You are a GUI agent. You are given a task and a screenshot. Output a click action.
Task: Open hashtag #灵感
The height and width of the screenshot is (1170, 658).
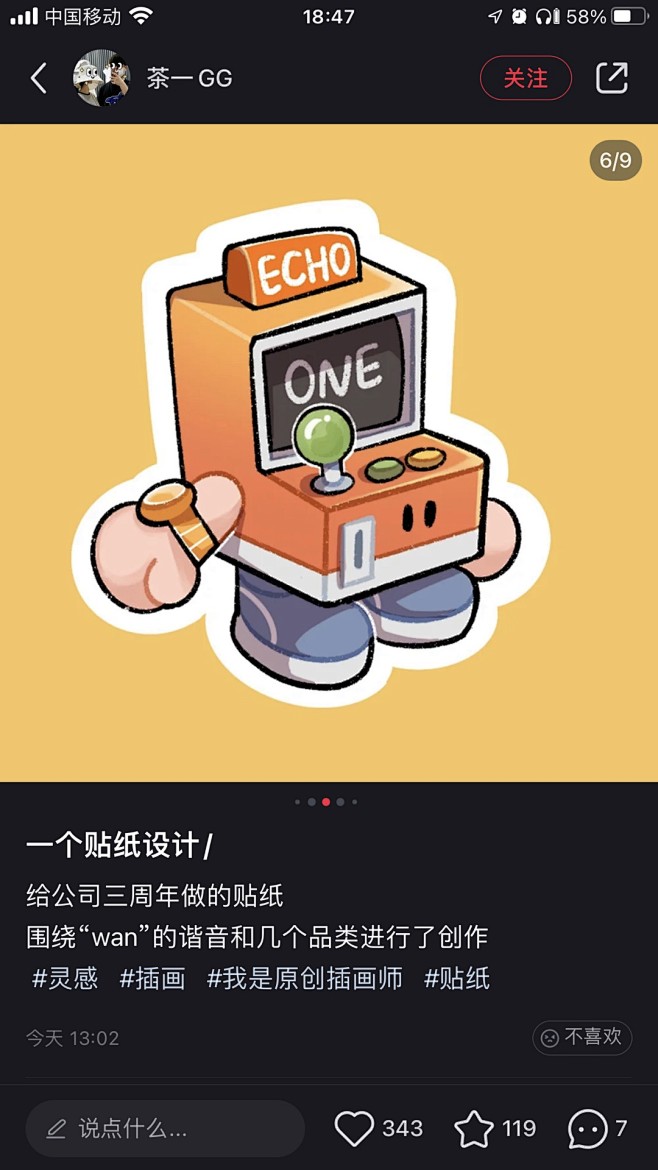coord(65,978)
